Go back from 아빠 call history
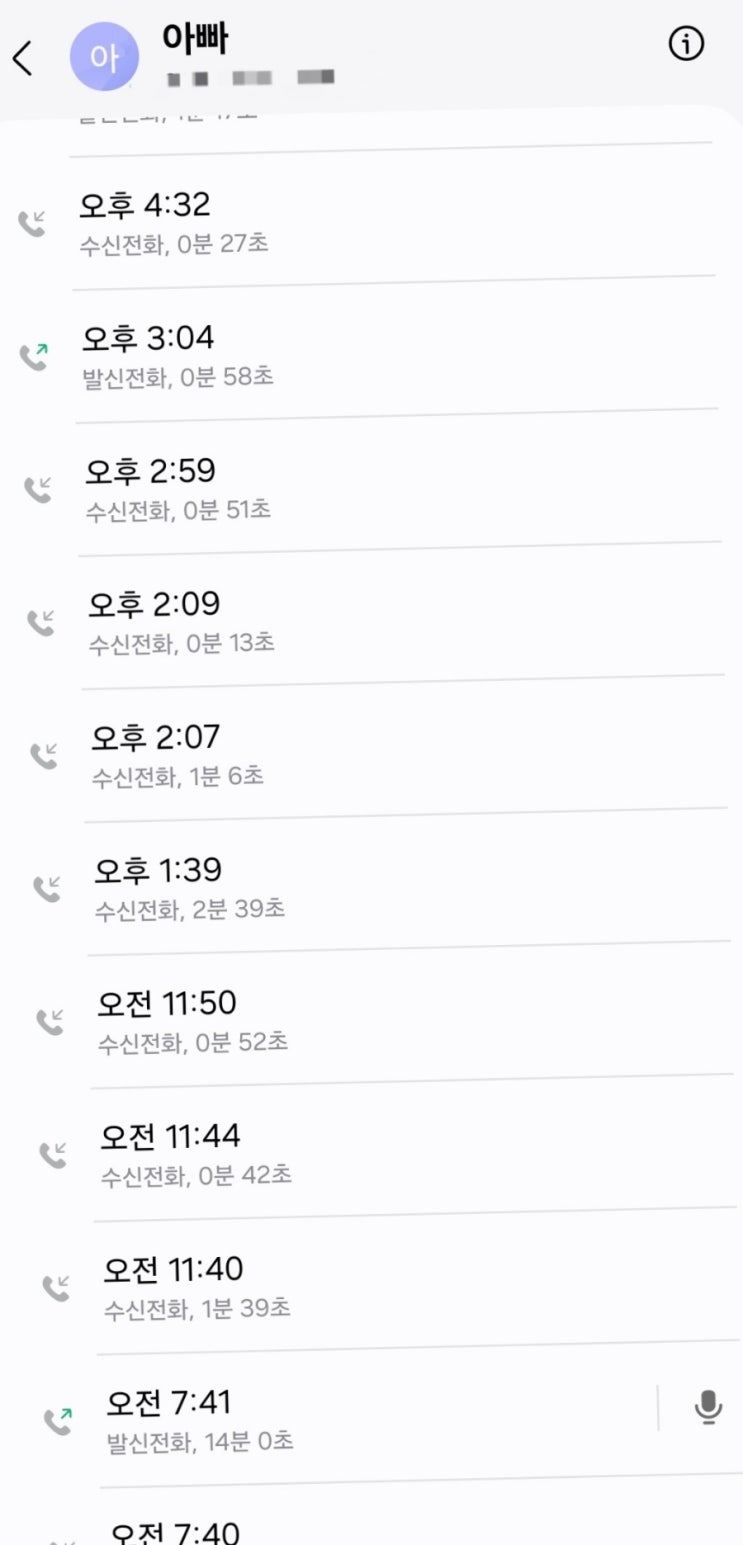 point(23,59)
